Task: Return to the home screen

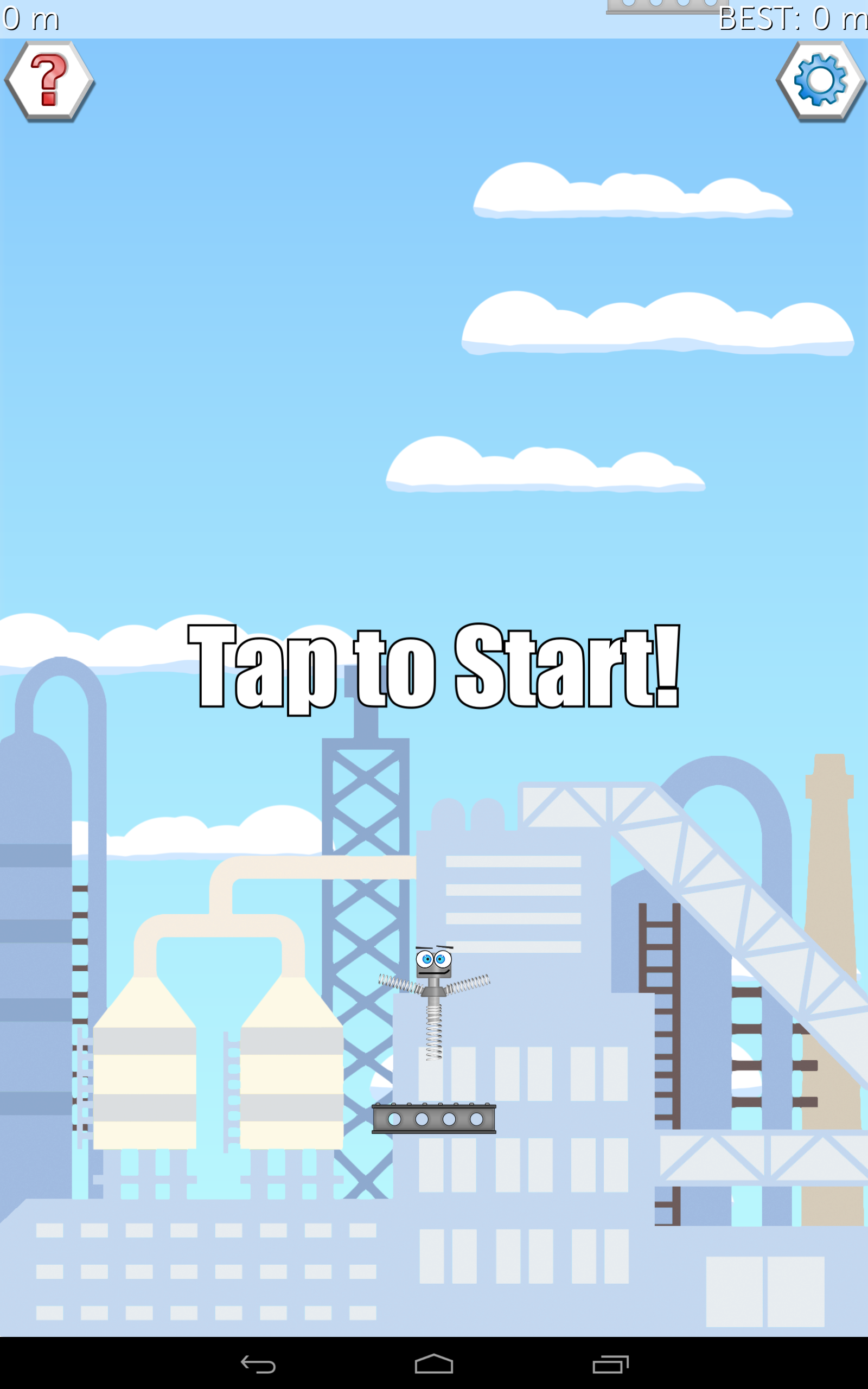Action: point(434,1363)
